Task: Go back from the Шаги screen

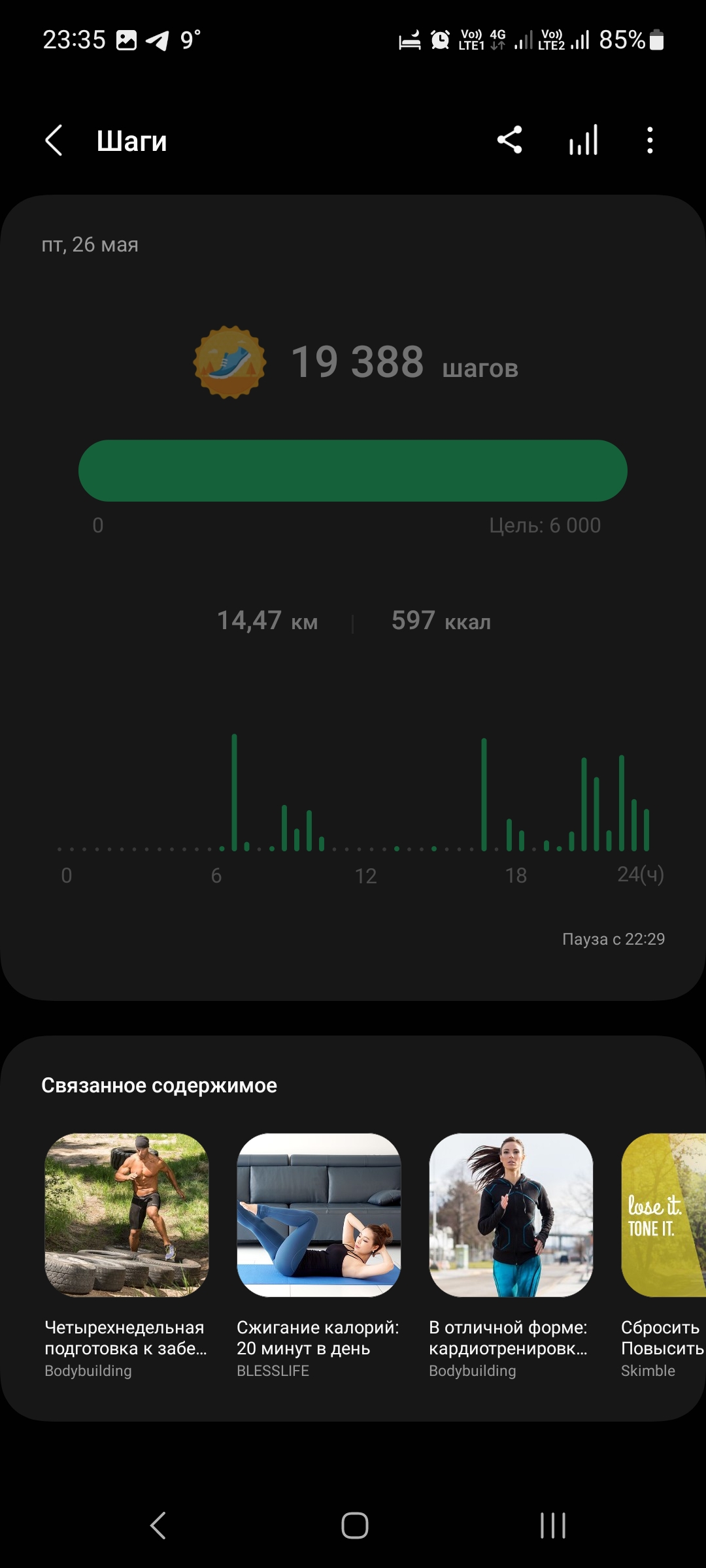Action: point(54,140)
